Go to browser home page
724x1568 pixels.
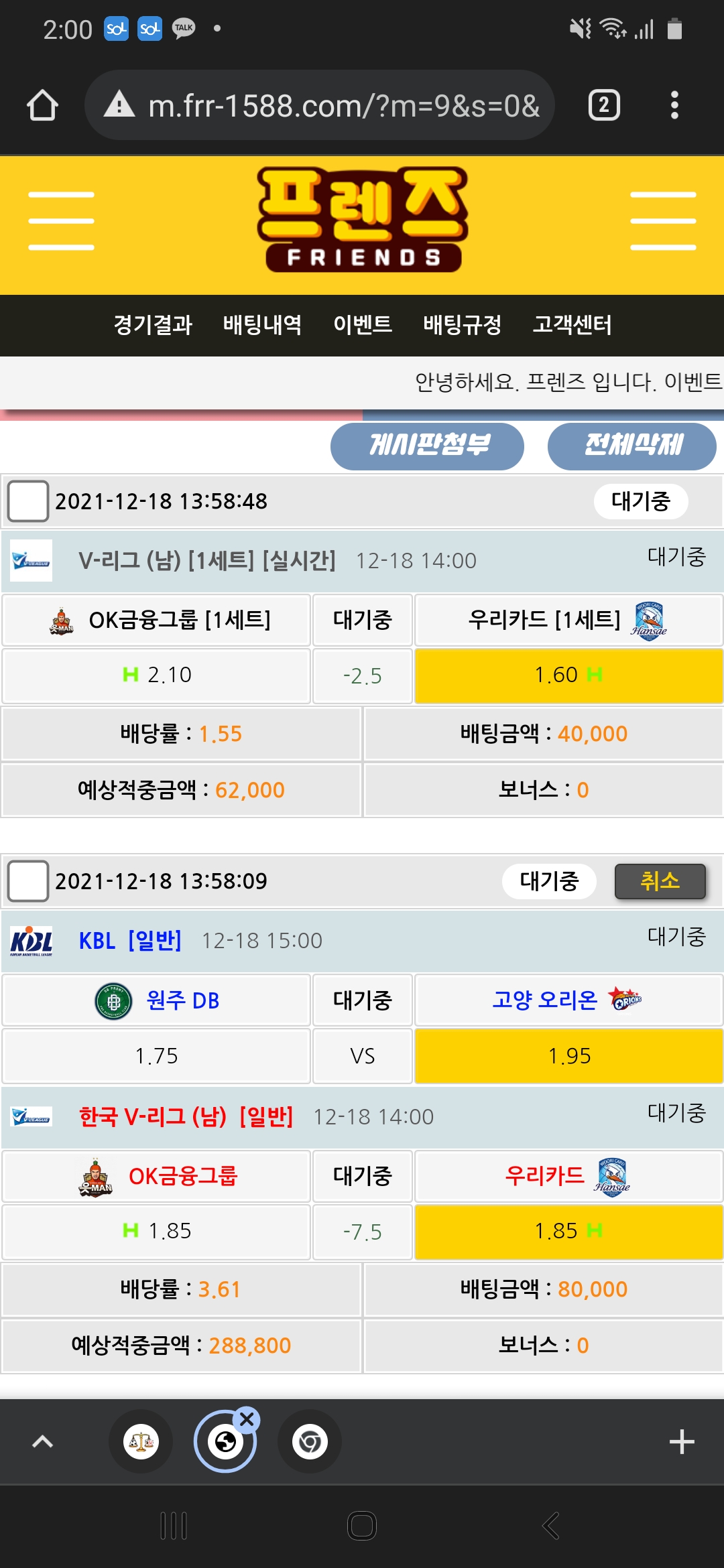42,105
